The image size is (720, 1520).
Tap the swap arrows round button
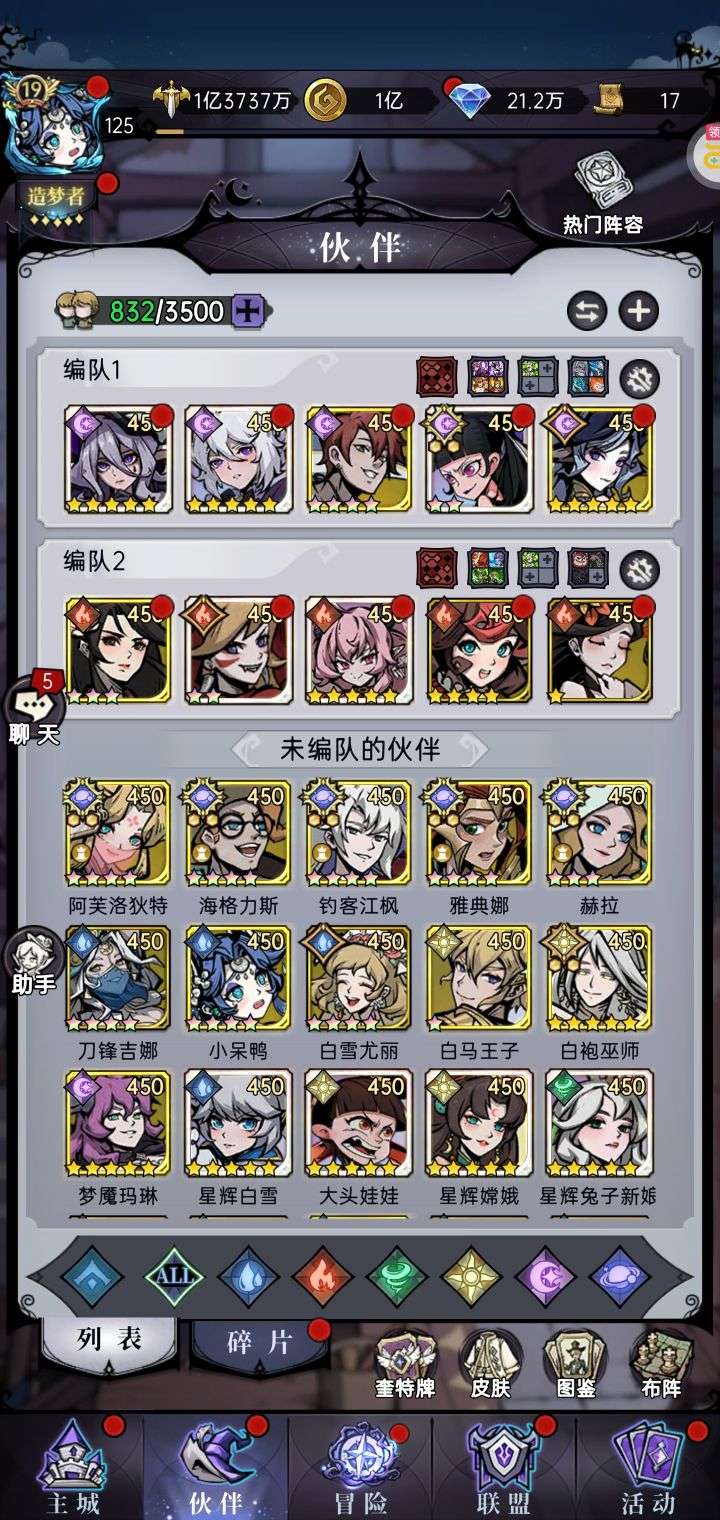pyautogui.click(x=587, y=311)
